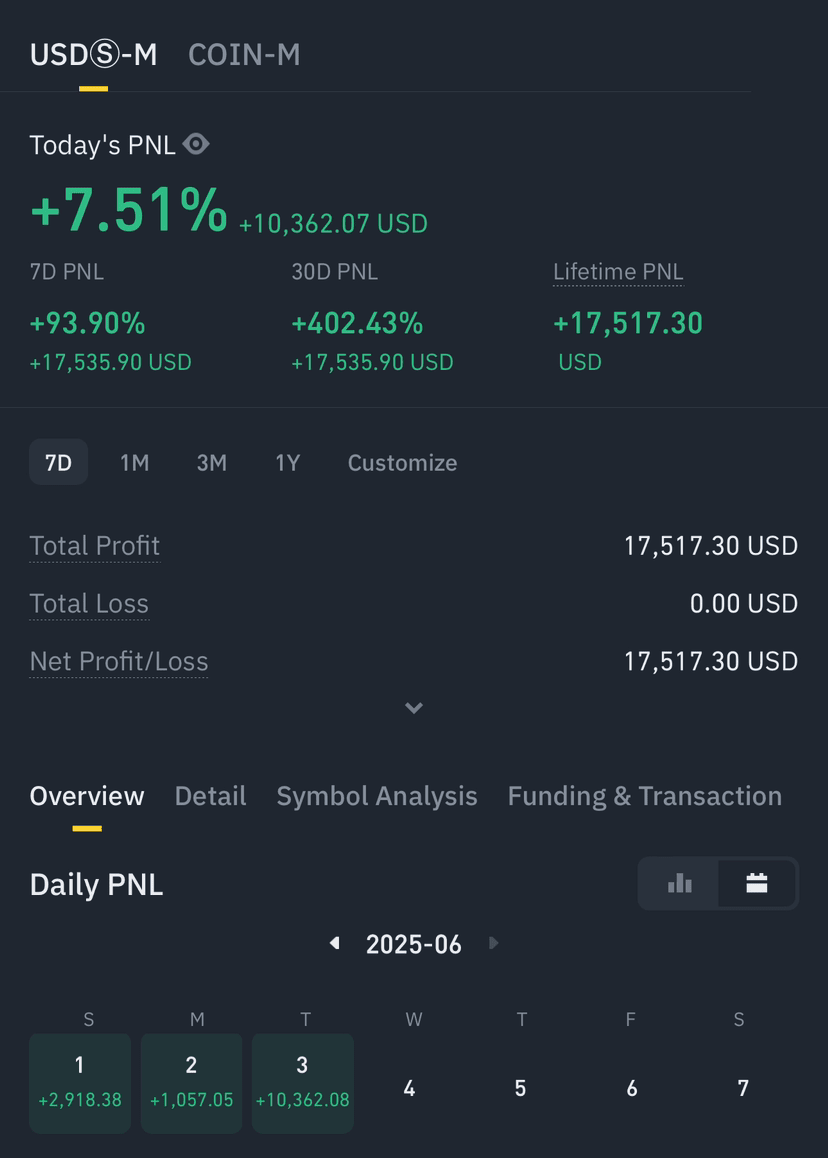Pick the 1Y time range

pos(287,462)
